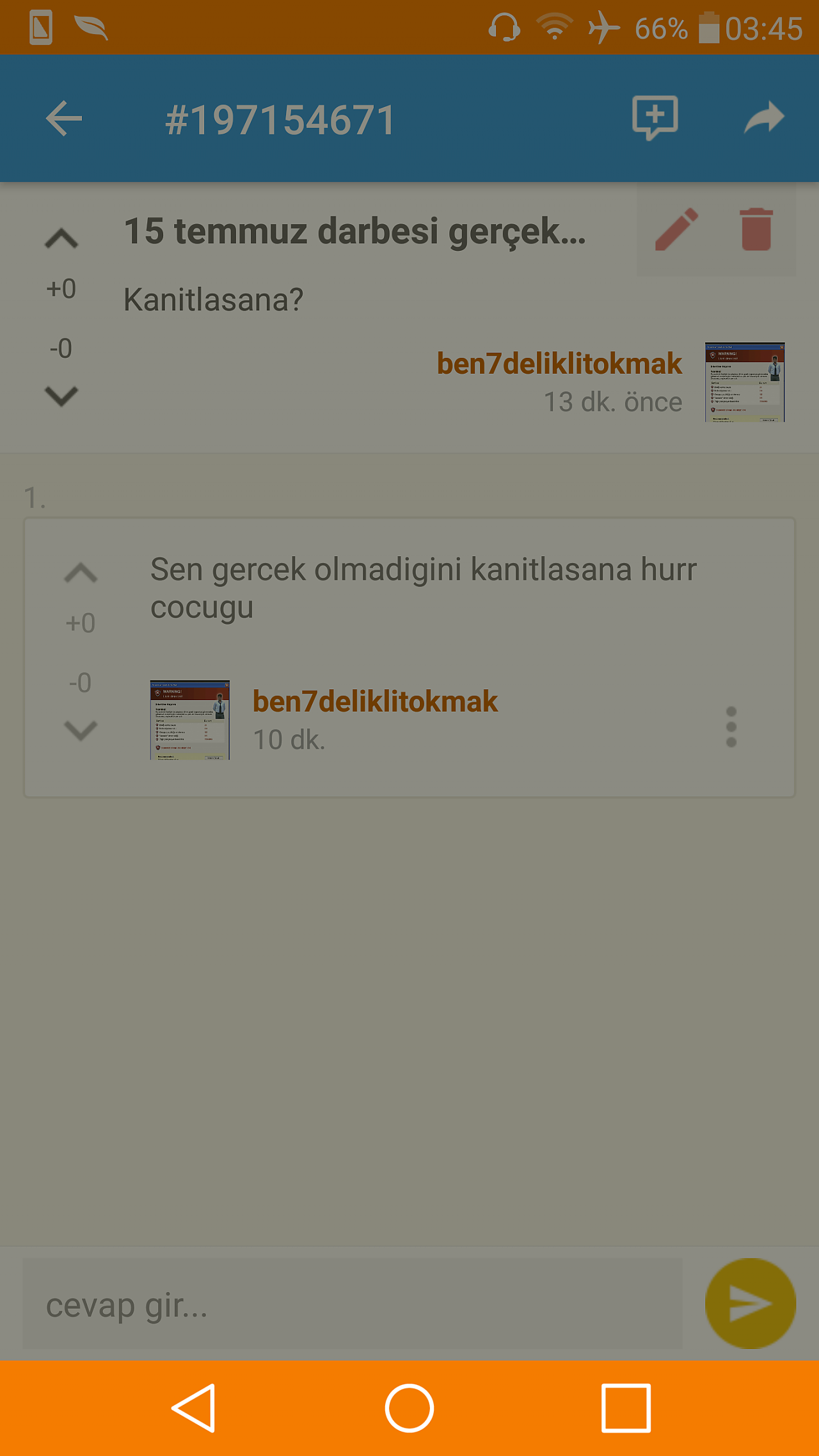Viewport: 819px width, 1456px height.
Task: Upvote the main post '15 temmuz darbesi'
Action: tap(61, 239)
